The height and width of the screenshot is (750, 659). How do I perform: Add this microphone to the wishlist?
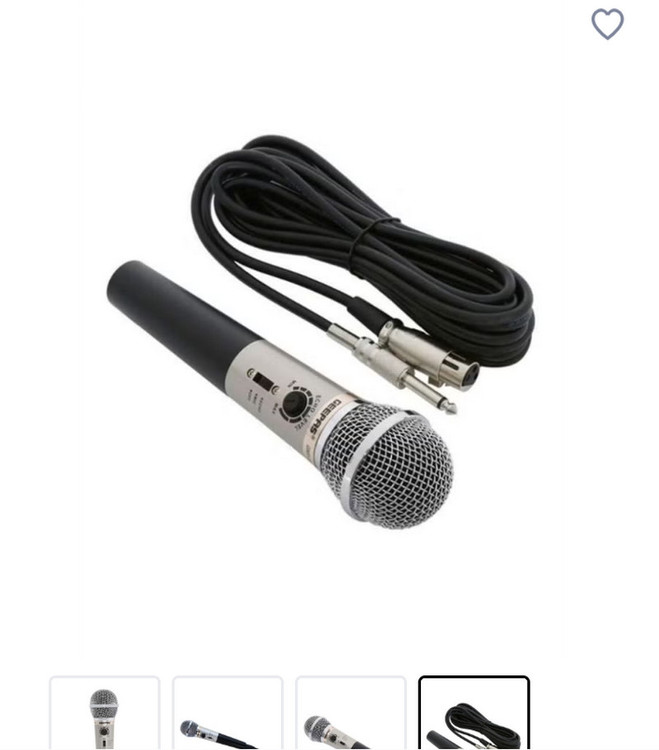click(x=607, y=24)
